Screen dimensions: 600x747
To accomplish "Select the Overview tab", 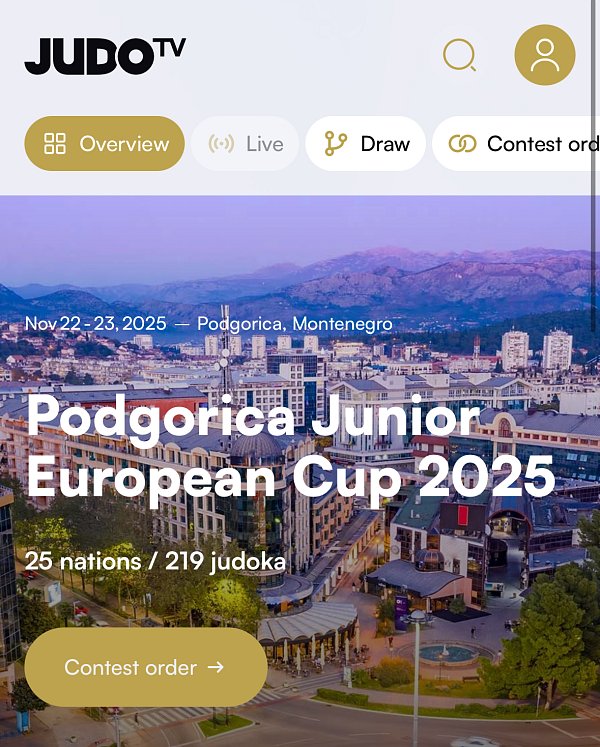I will pyautogui.click(x=105, y=144).
